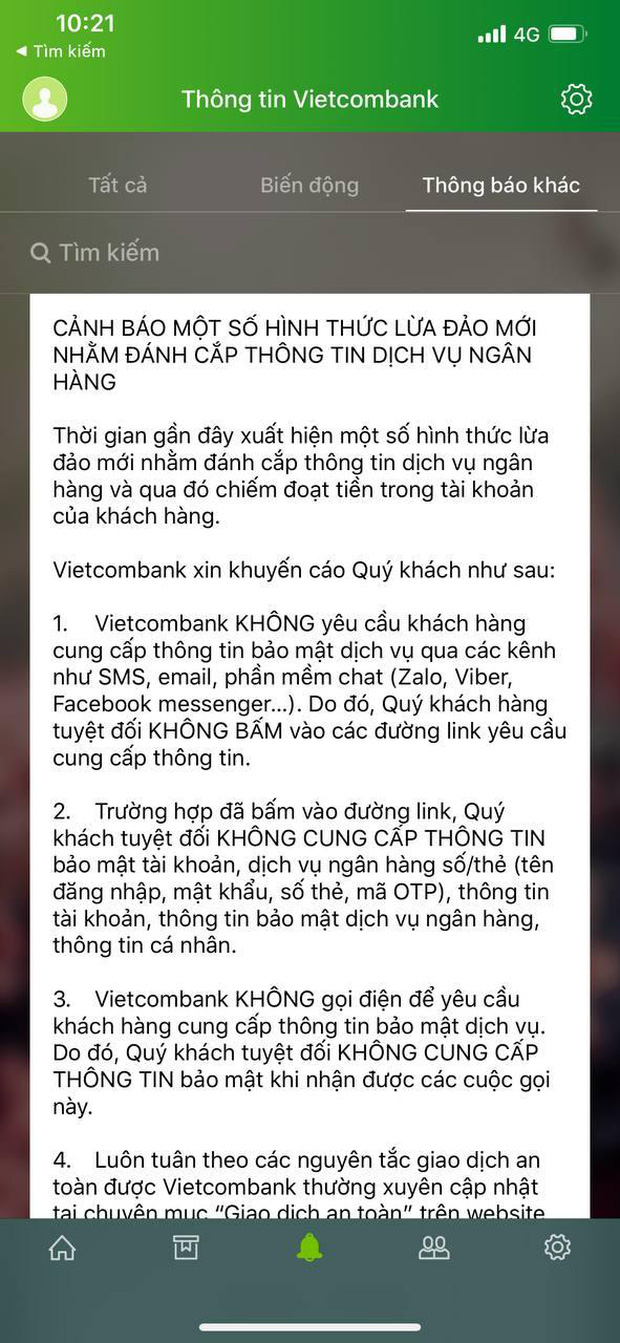Open settings gear in the header
Screen dimensions: 620x1343
tap(576, 99)
